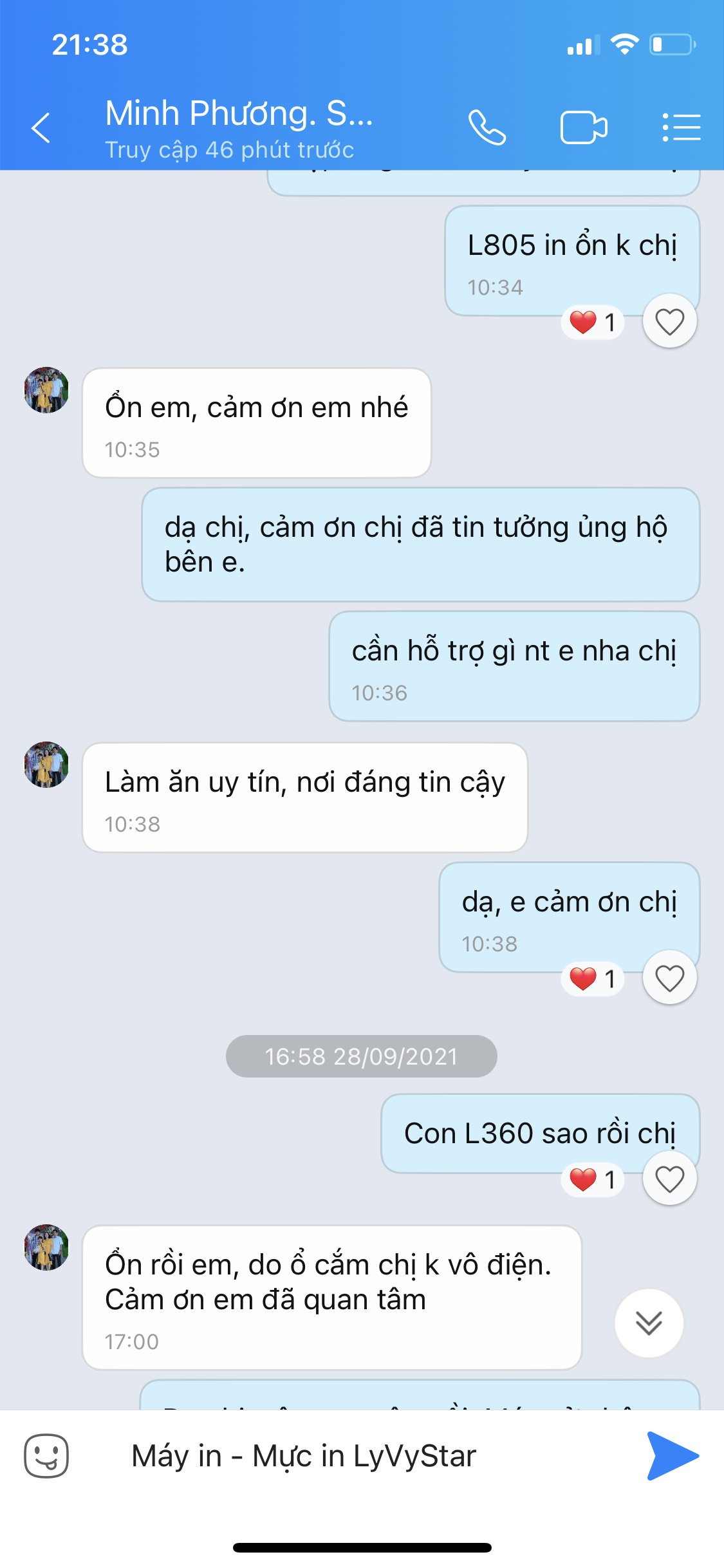This screenshot has height=1568, width=724.
Task: Open sender's avatar beside 'Ổn em, cảm ơn em nhé'
Action: 46,390
